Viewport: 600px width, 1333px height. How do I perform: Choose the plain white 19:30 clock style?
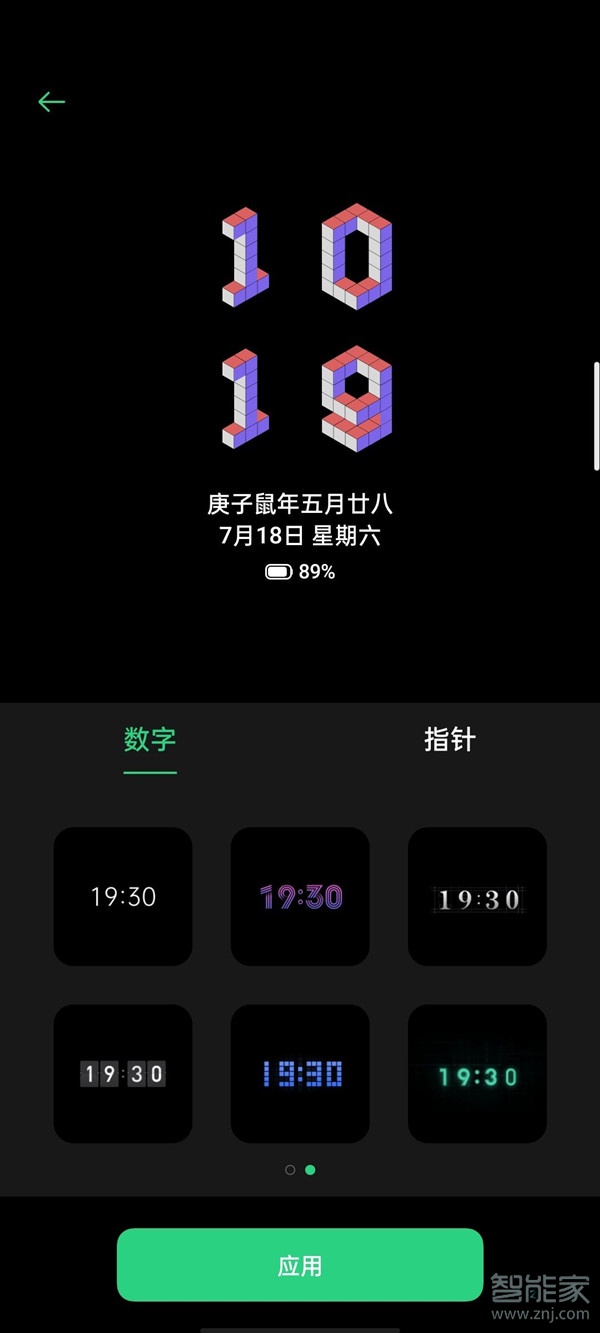123,896
